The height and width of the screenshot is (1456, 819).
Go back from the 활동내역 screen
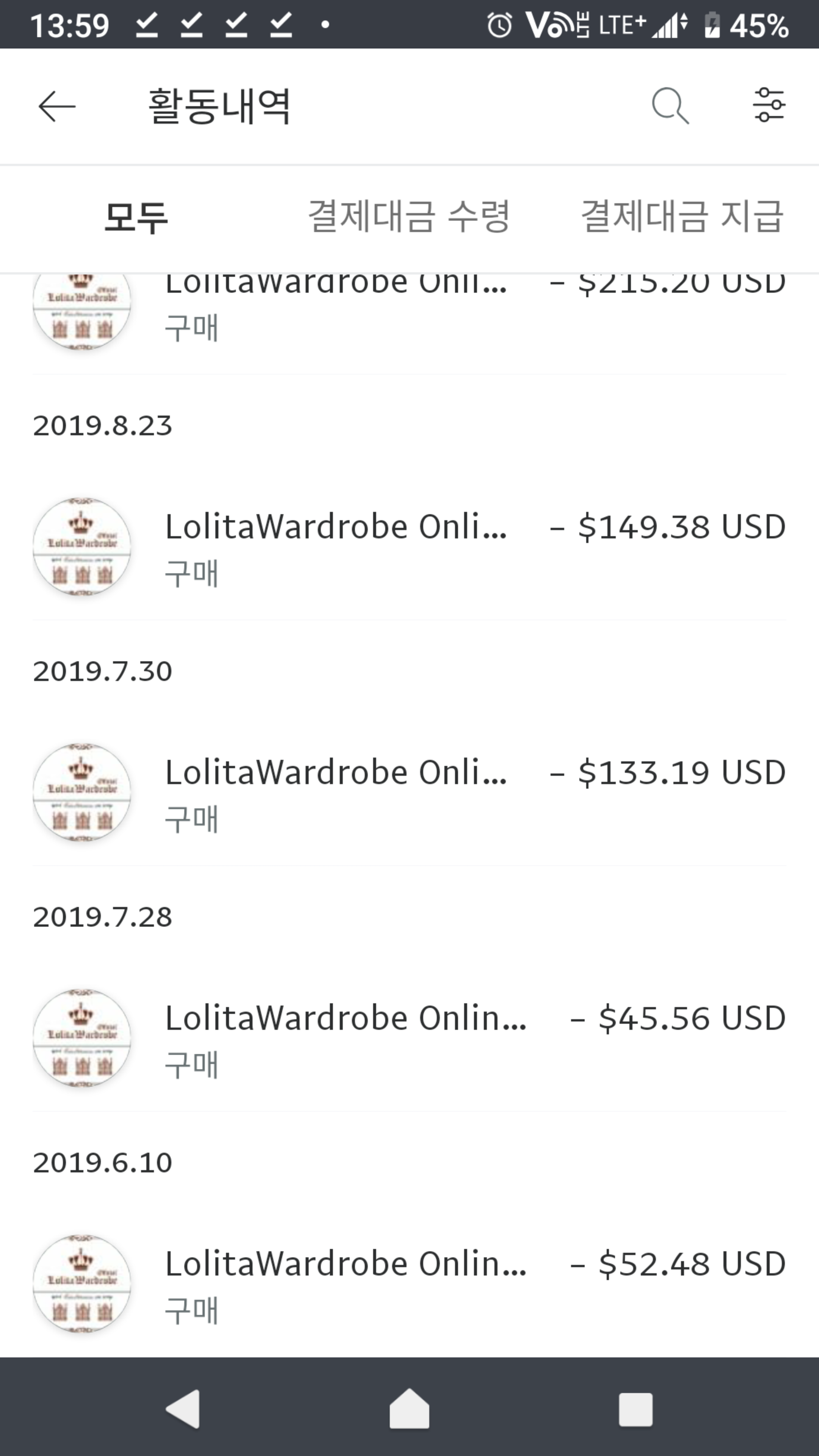click(56, 106)
